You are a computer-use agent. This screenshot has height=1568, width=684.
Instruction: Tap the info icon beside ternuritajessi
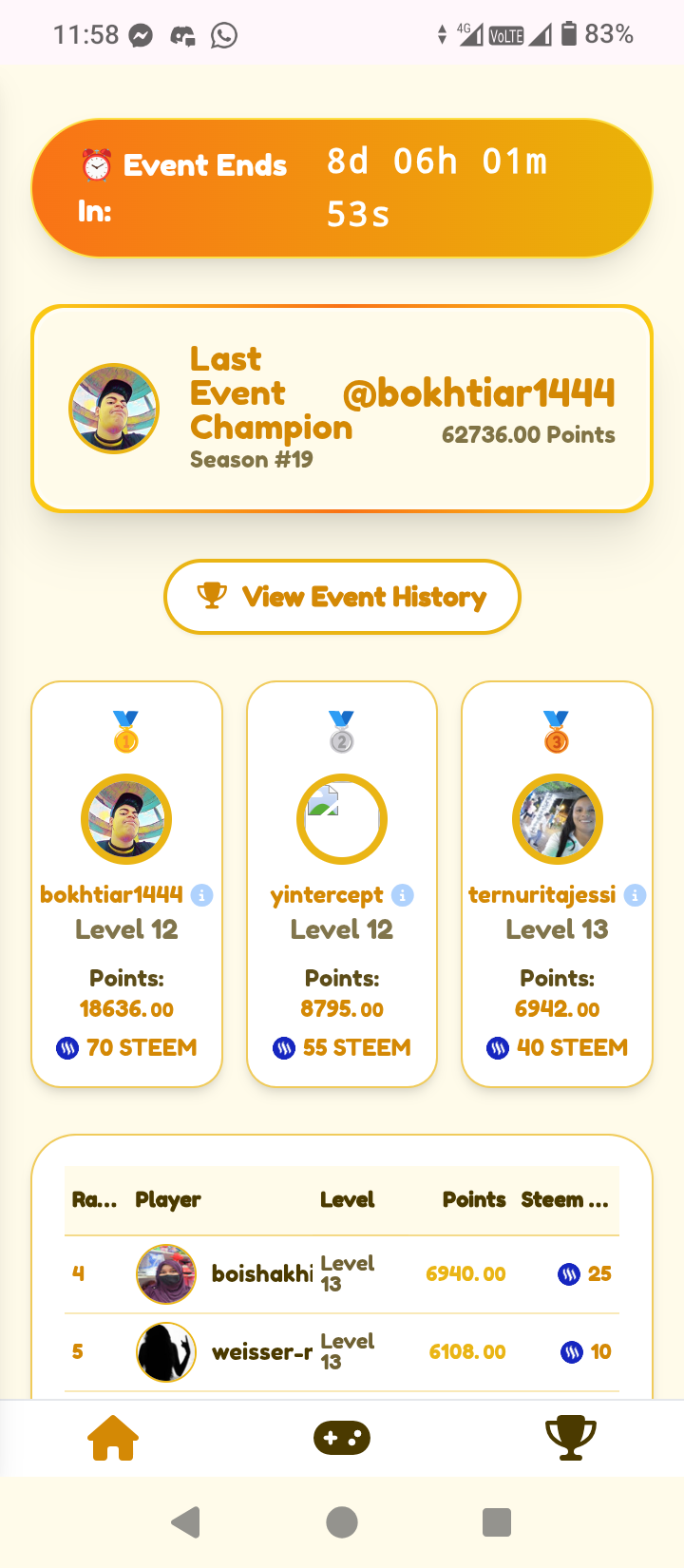pos(635,895)
